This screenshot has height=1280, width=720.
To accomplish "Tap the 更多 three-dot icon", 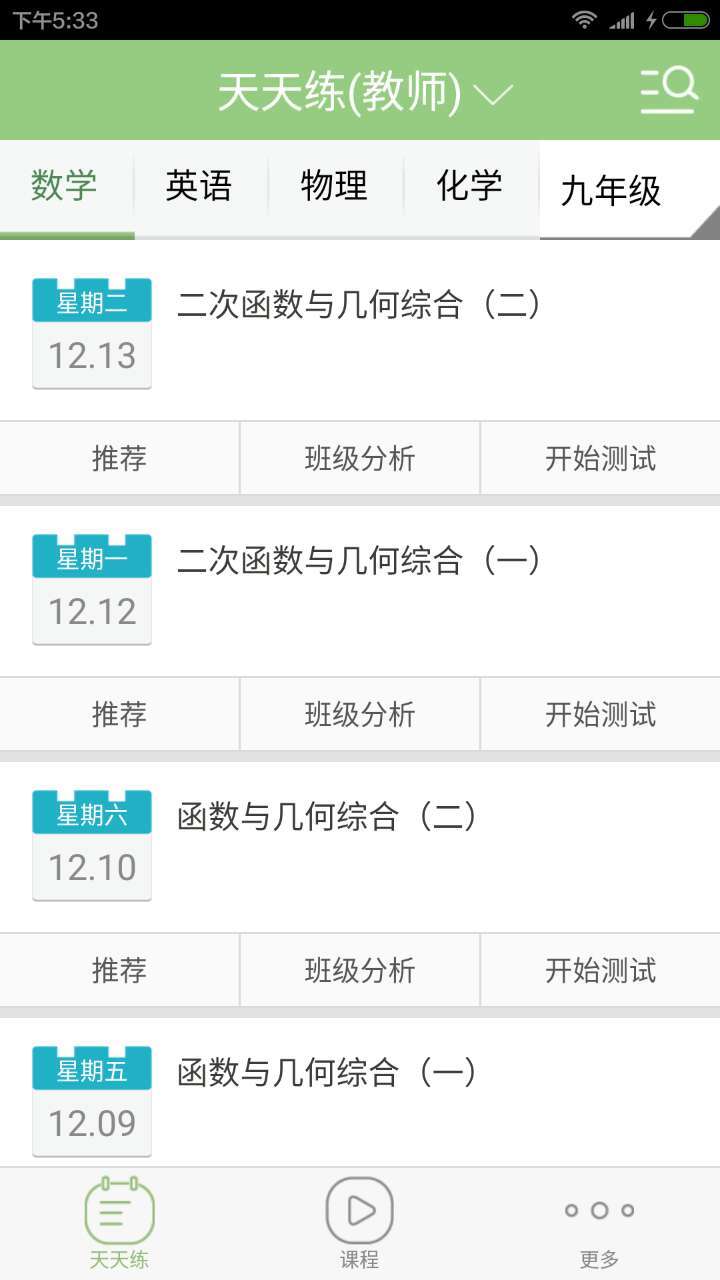I will (597, 1210).
